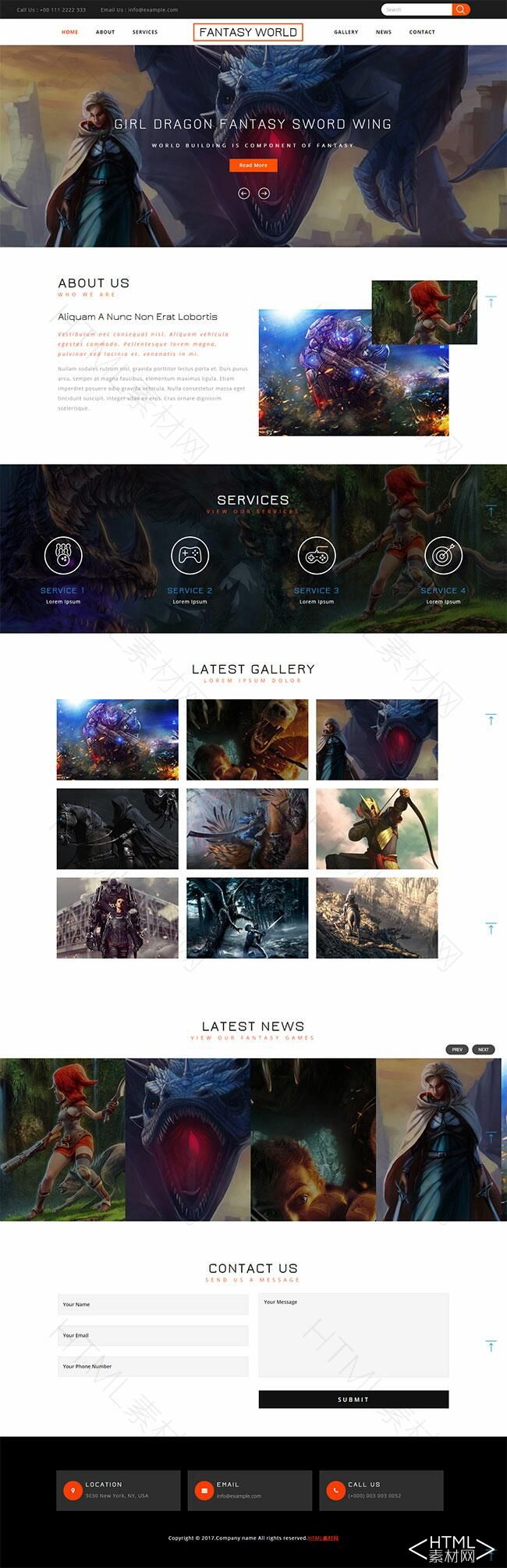Image resolution: width=507 pixels, height=1568 pixels.
Task: Focus the Your Name field
Action: point(153,1303)
